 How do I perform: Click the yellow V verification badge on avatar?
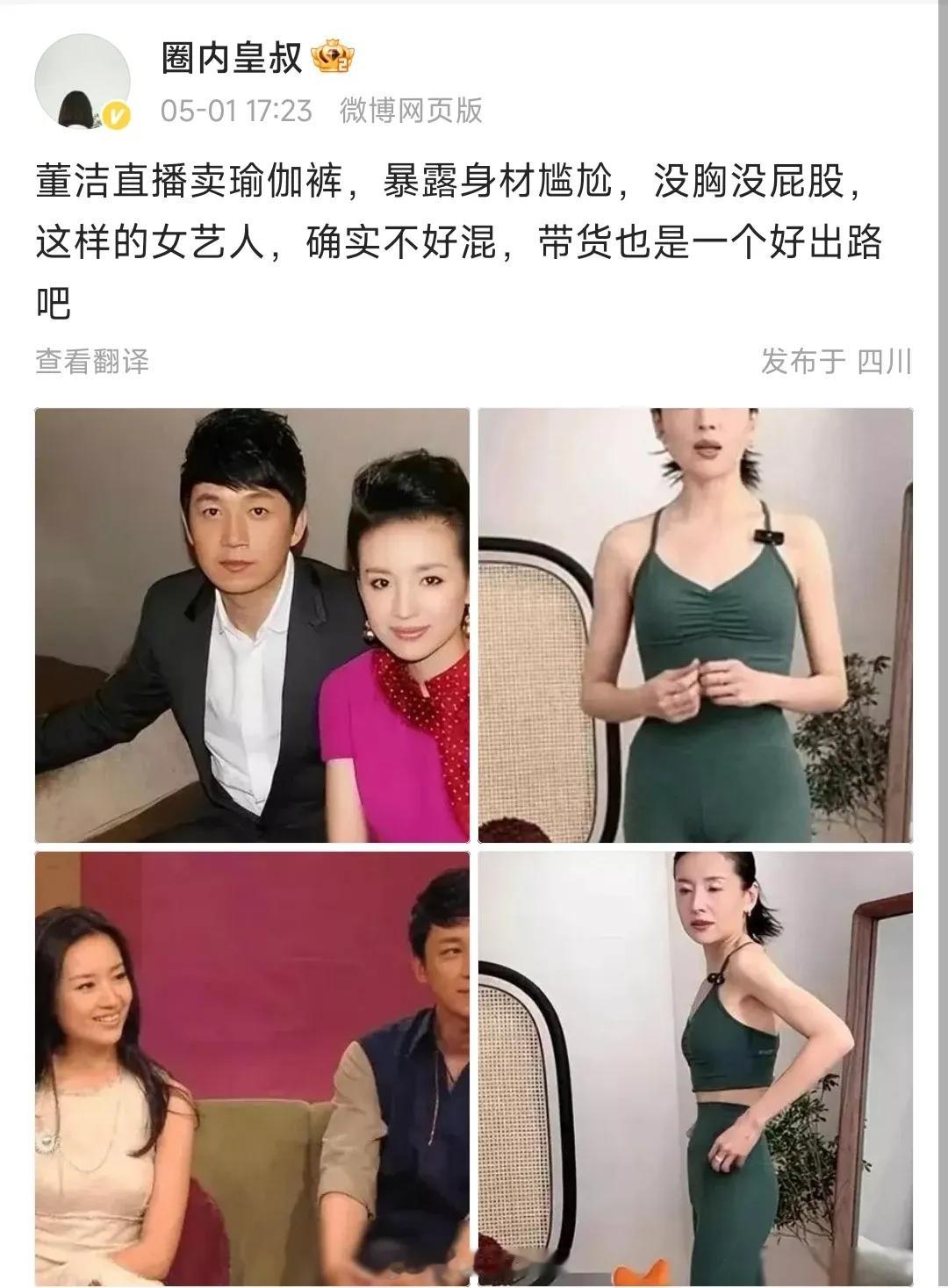(x=115, y=114)
